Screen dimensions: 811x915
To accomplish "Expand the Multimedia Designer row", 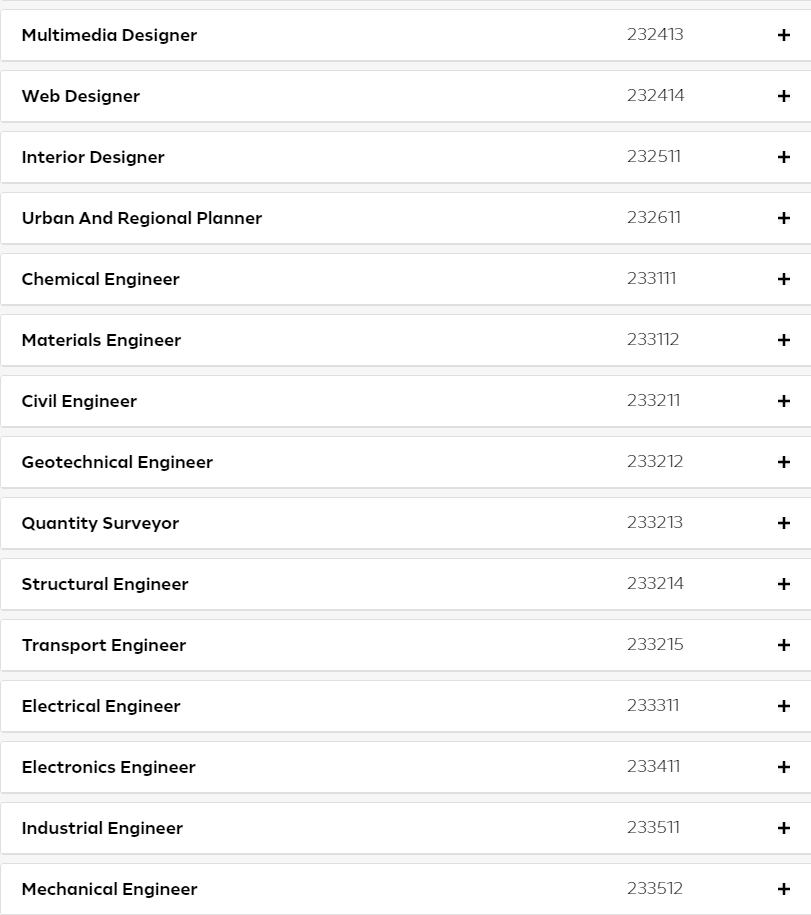I will 783,35.
